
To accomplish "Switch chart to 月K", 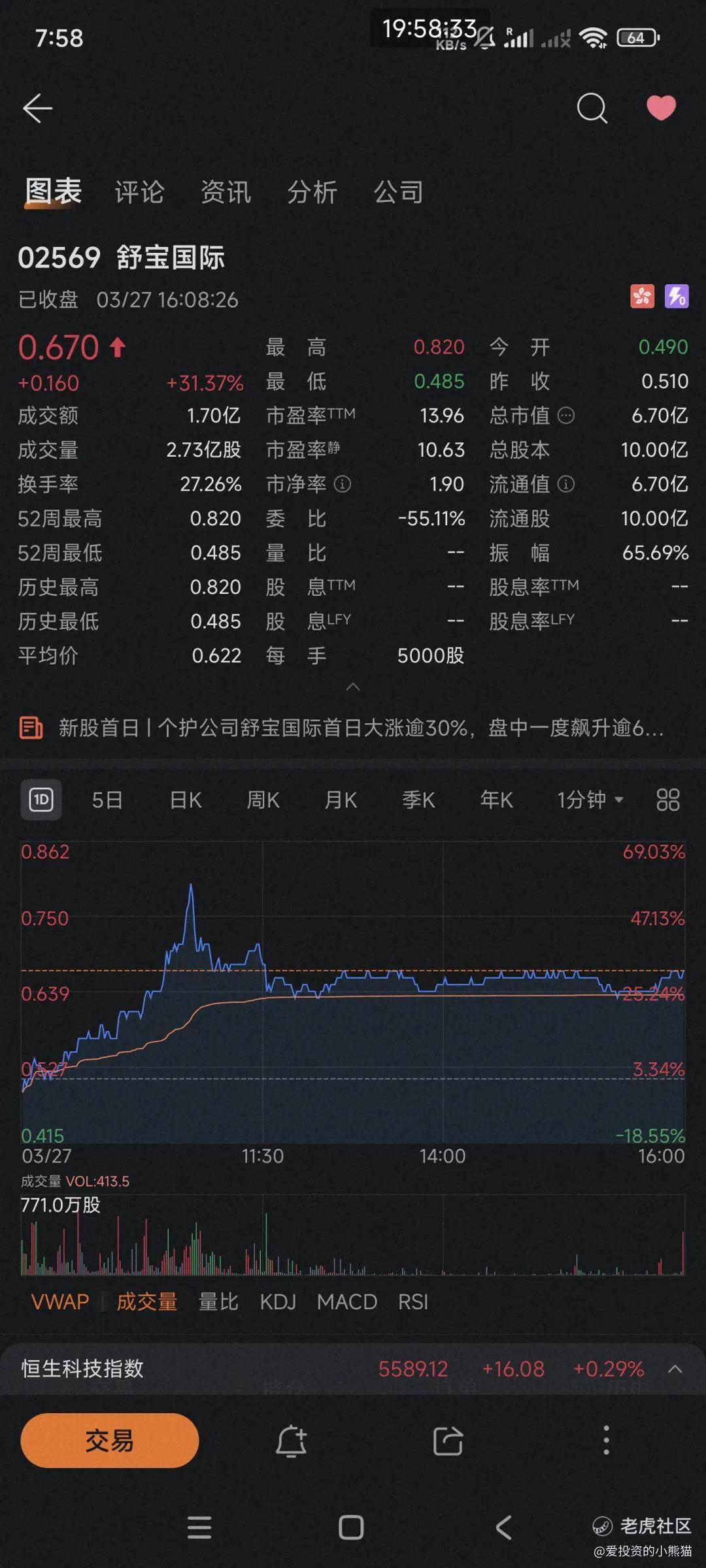I will (341, 800).
